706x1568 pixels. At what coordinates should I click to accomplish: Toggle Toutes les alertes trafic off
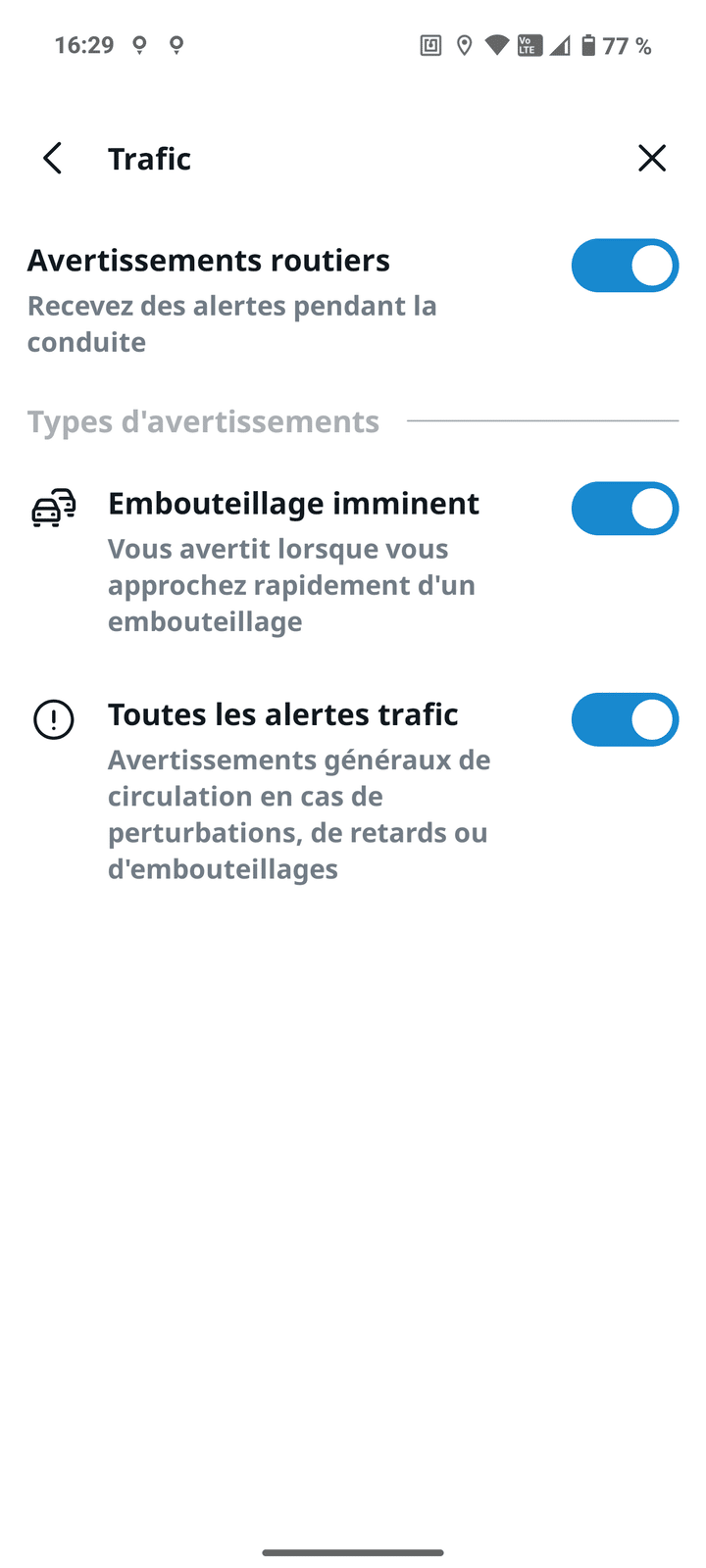(625, 720)
